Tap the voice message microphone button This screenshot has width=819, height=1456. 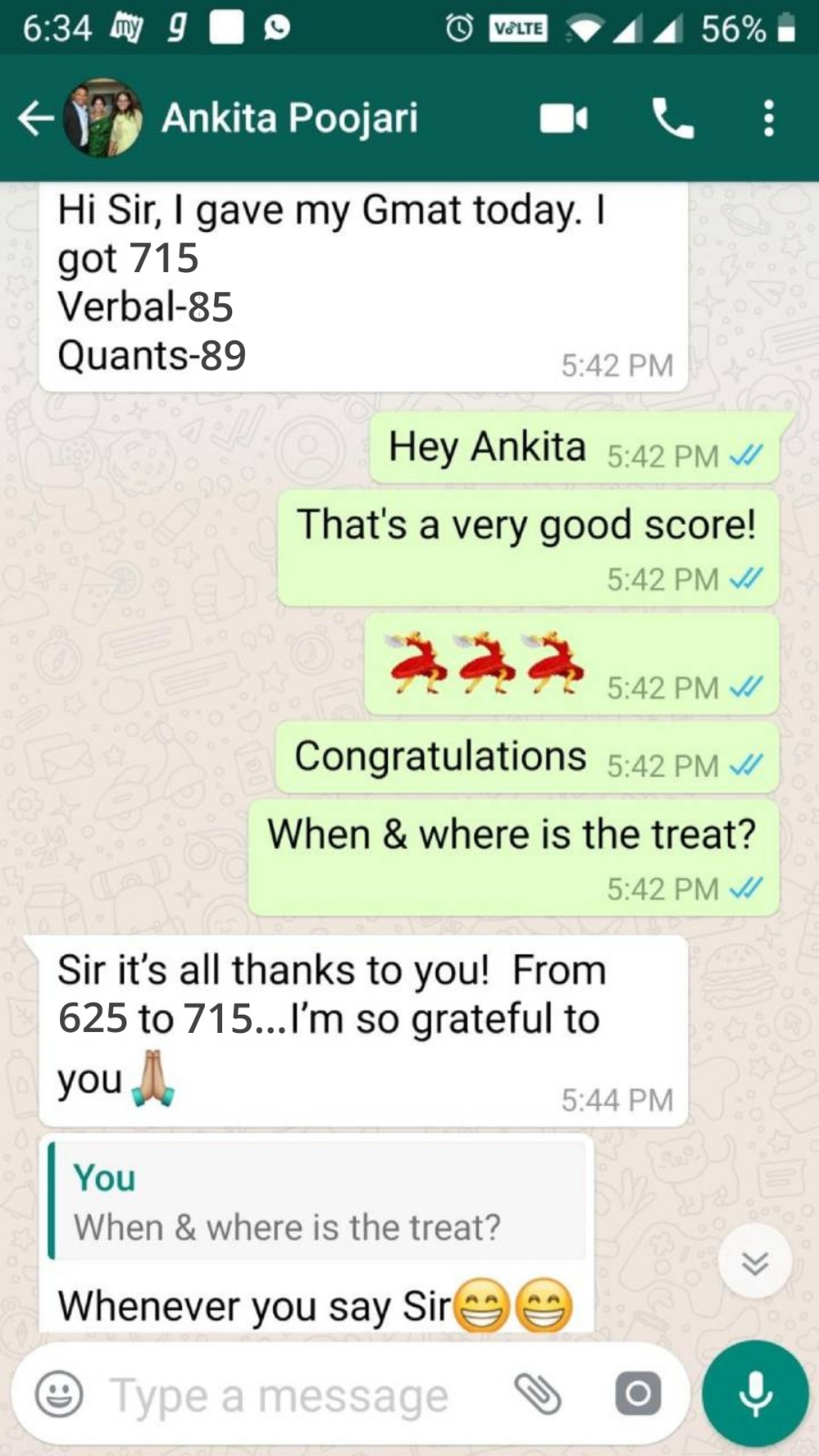(755, 1393)
